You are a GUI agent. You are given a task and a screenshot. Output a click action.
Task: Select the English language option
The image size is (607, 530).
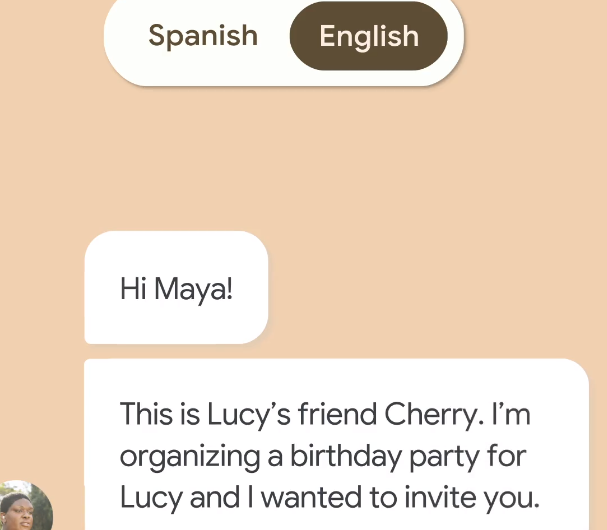pyautogui.click(x=368, y=37)
